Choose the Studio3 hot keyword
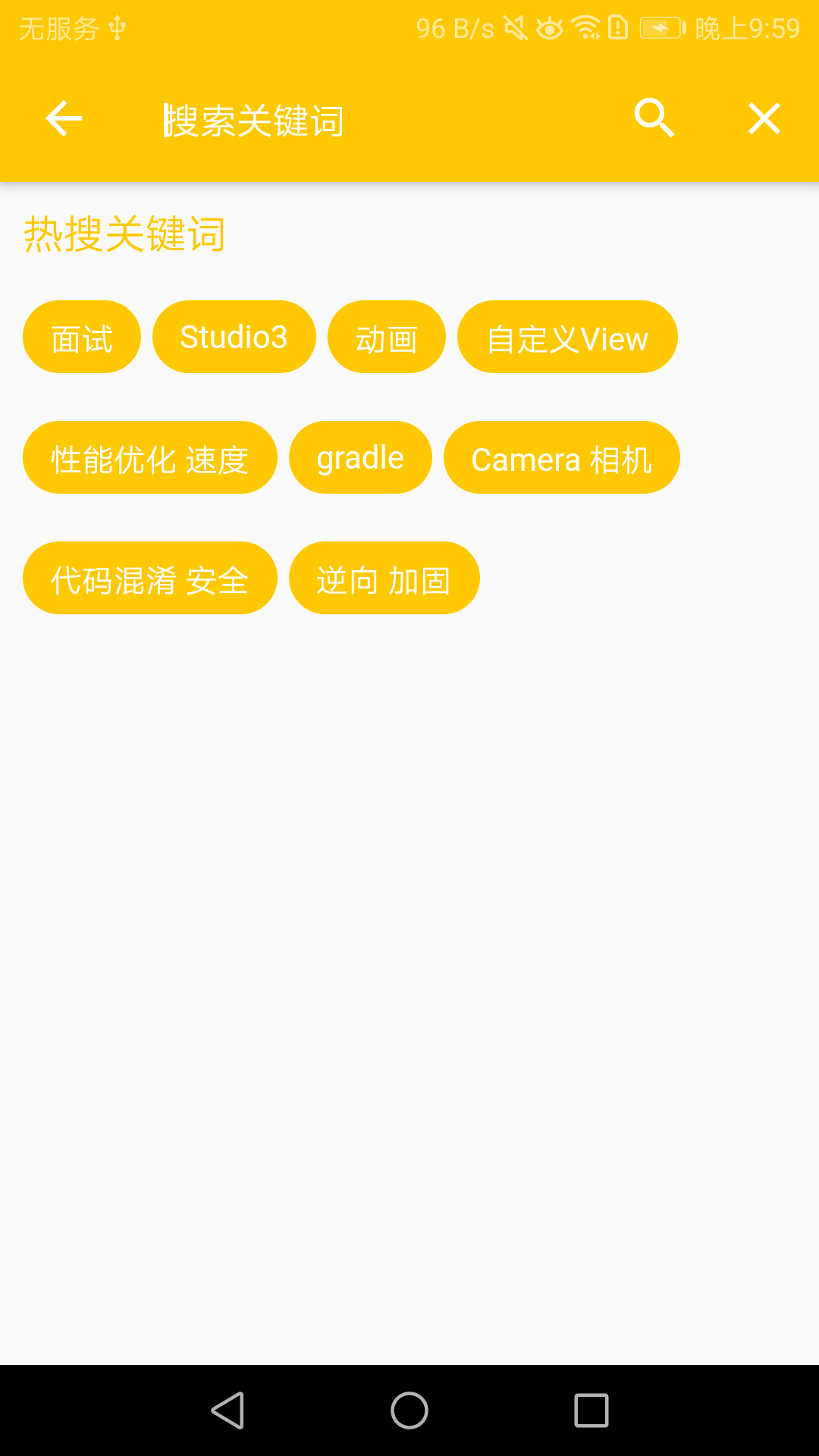The height and width of the screenshot is (1456, 819). click(234, 337)
